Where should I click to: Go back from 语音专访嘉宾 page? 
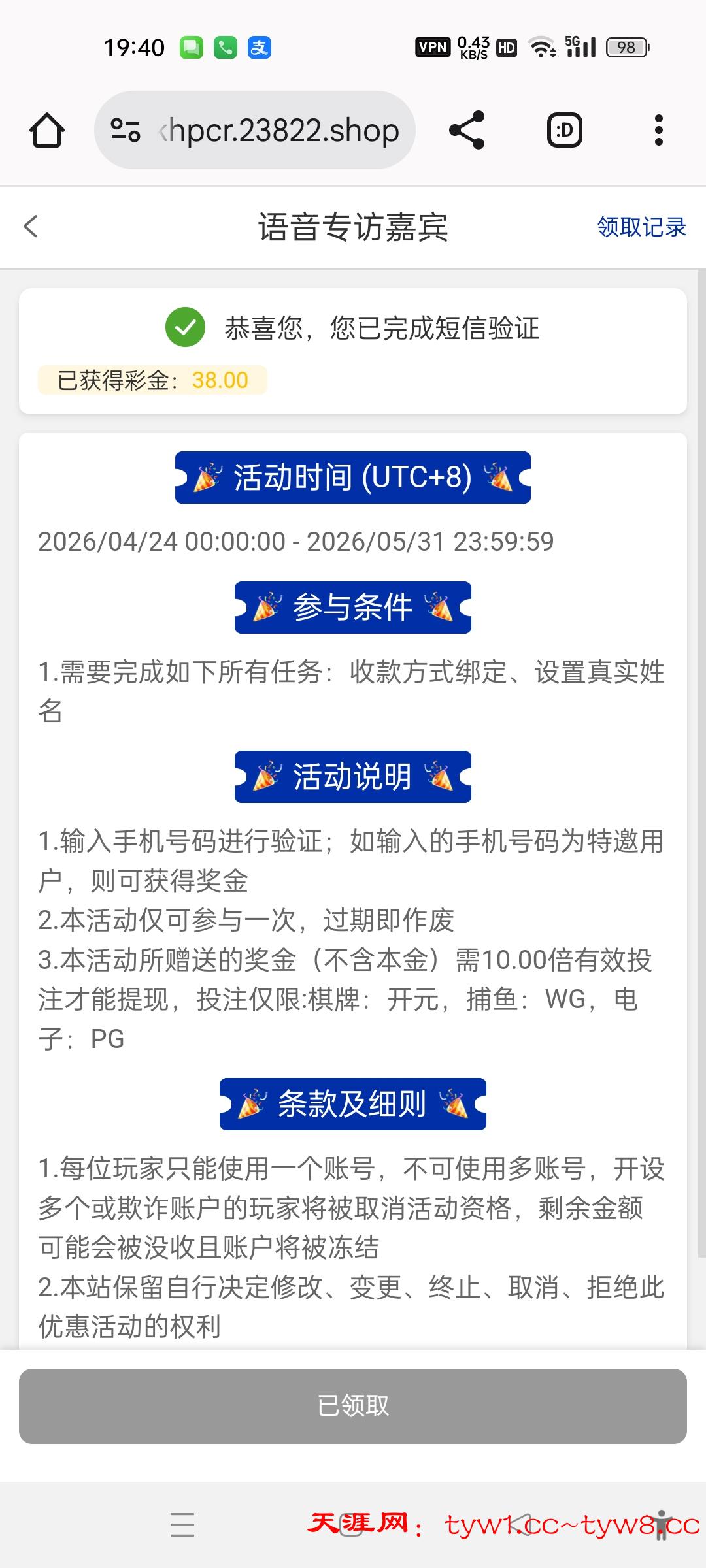[x=31, y=227]
